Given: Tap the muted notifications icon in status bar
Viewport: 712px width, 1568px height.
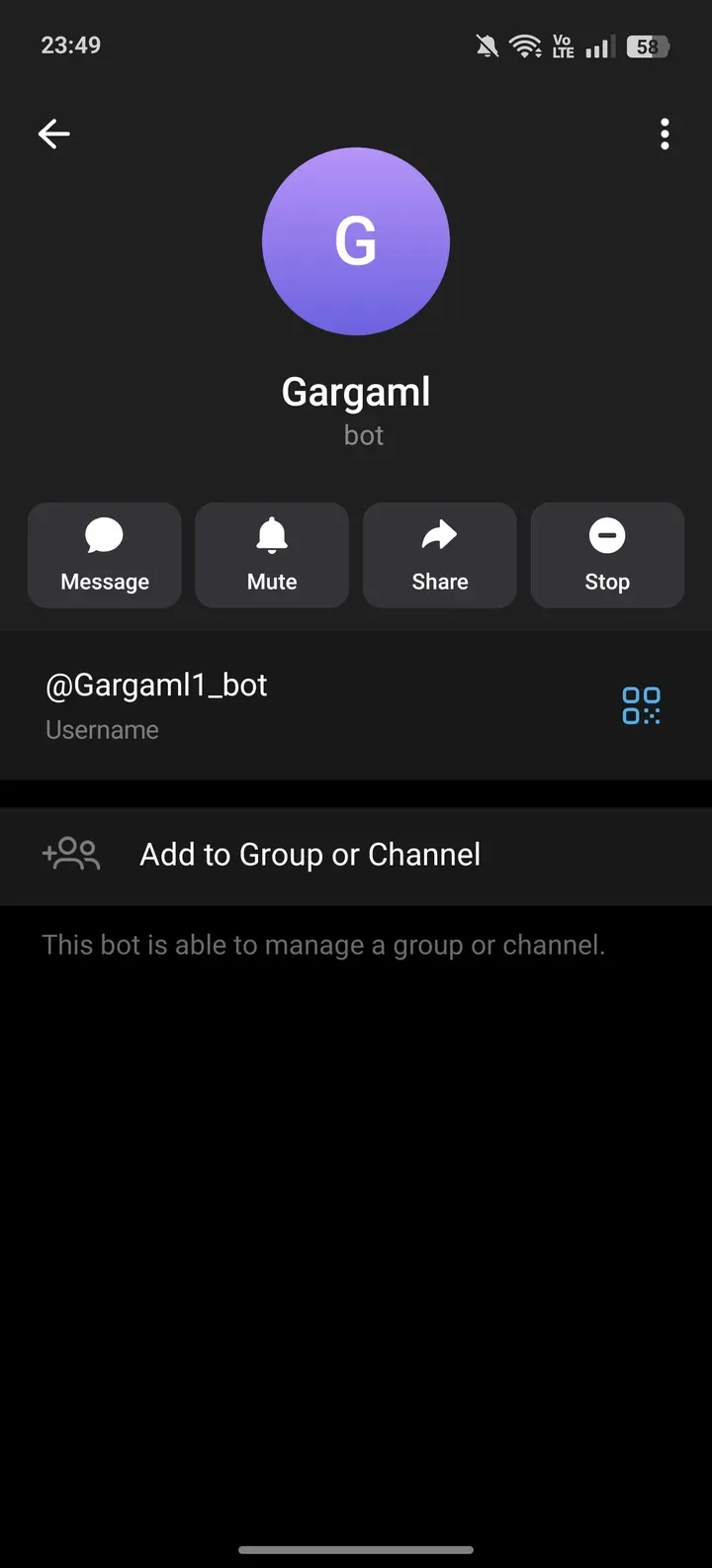Looking at the screenshot, I should pos(486,45).
